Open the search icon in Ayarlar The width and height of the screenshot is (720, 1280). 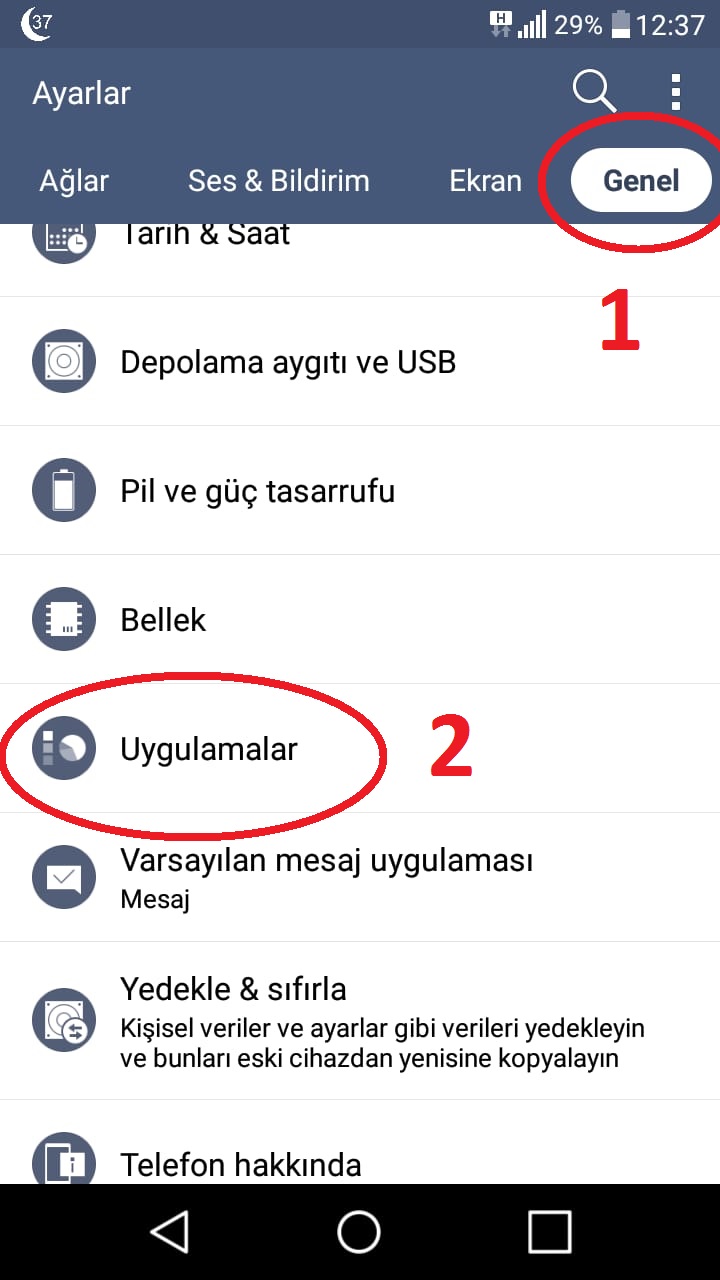click(x=593, y=92)
